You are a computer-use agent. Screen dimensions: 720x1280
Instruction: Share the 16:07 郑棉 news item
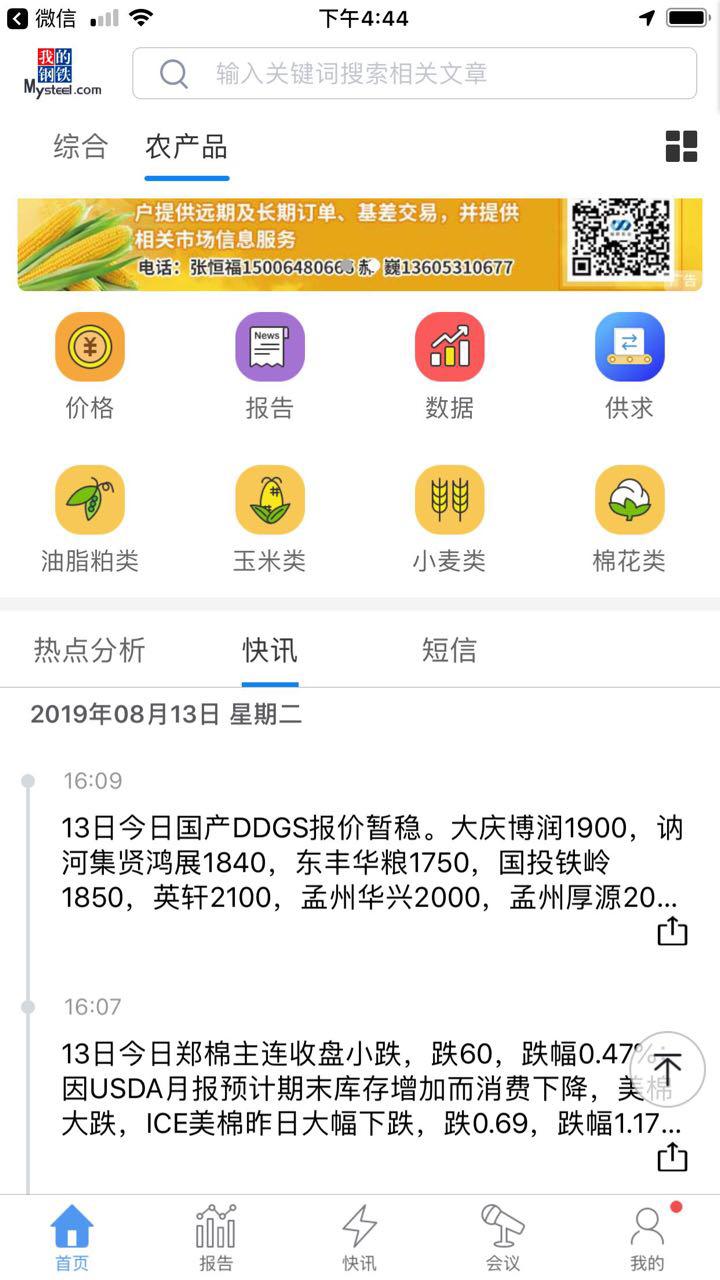tap(672, 1156)
